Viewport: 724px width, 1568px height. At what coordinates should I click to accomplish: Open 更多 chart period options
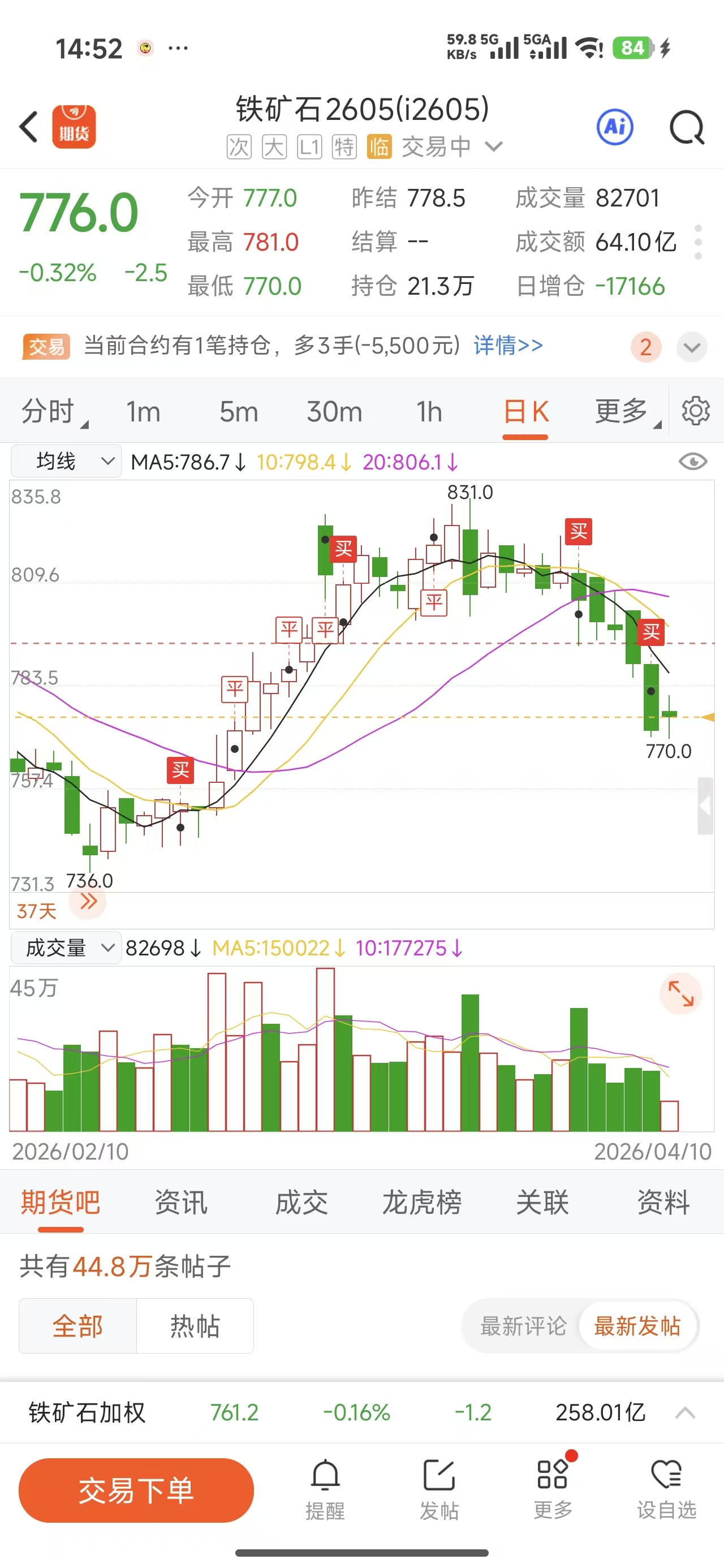[622, 411]
